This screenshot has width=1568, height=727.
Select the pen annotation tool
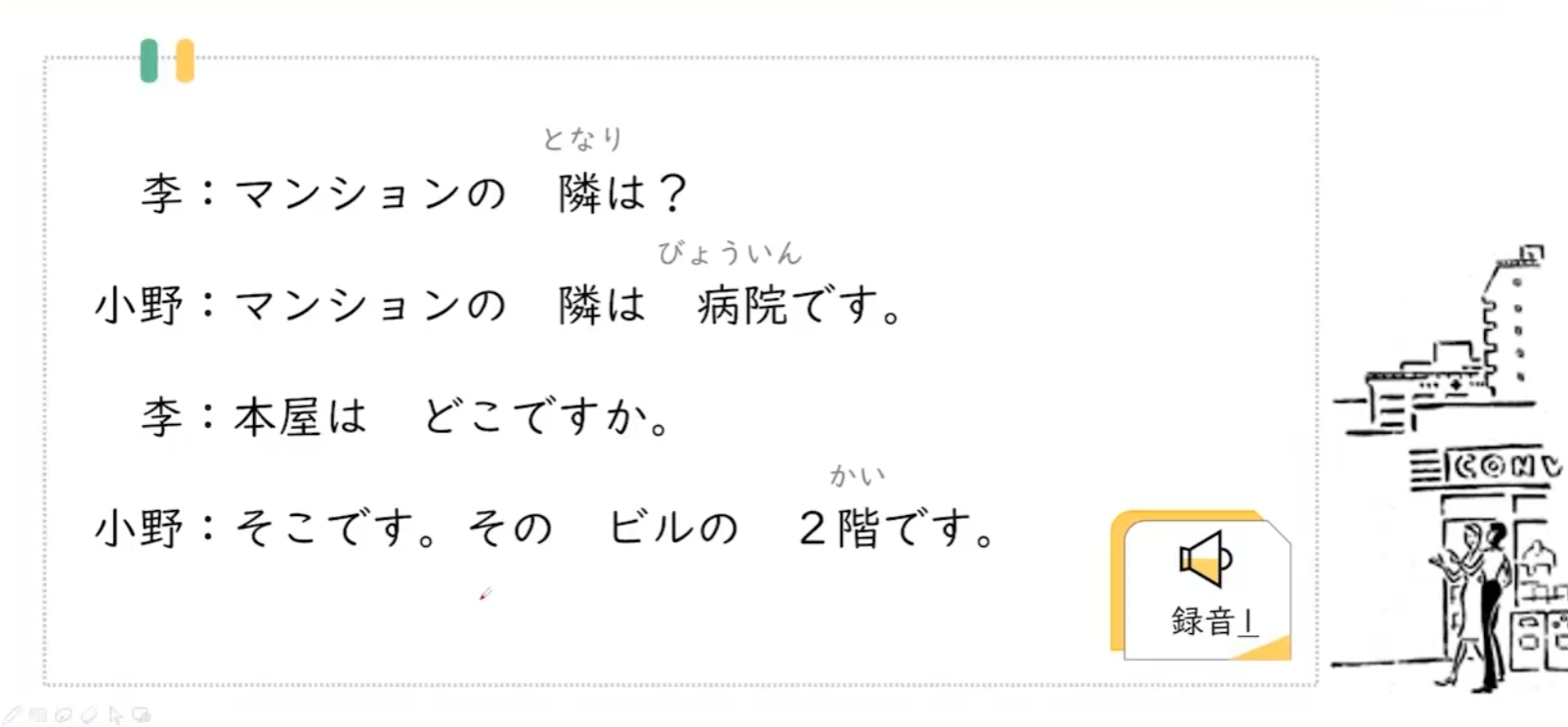13,715
